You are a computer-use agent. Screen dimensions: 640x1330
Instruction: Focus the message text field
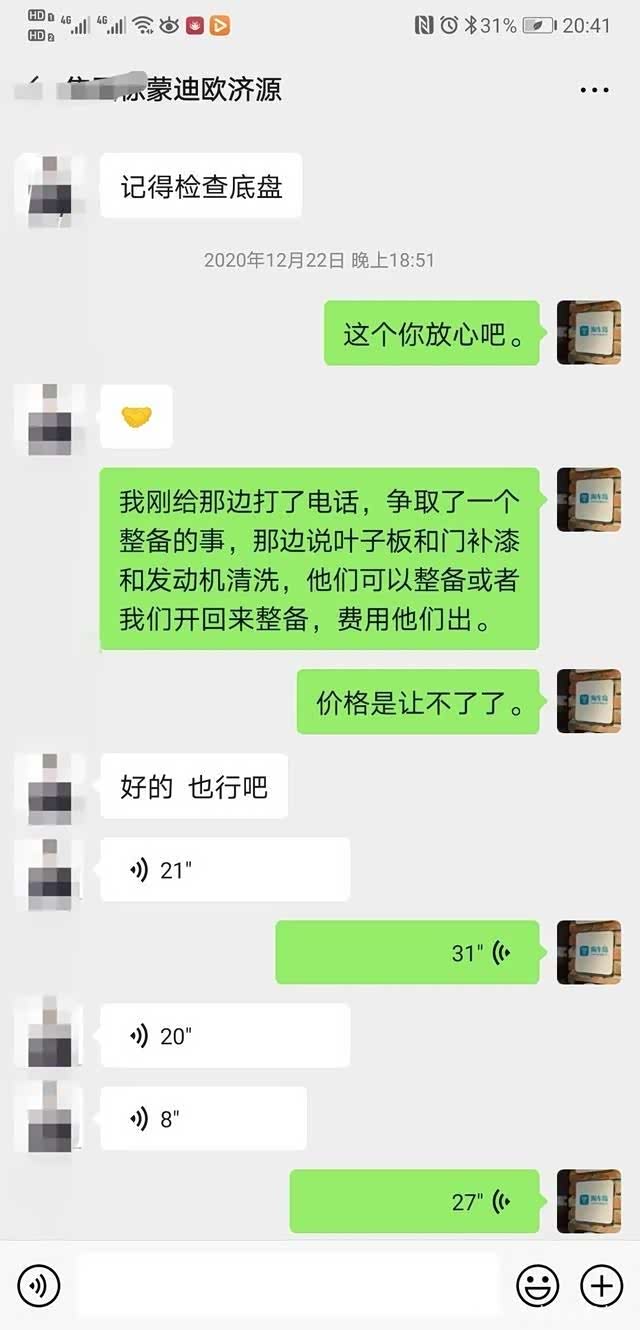(x=287, y=1285)
